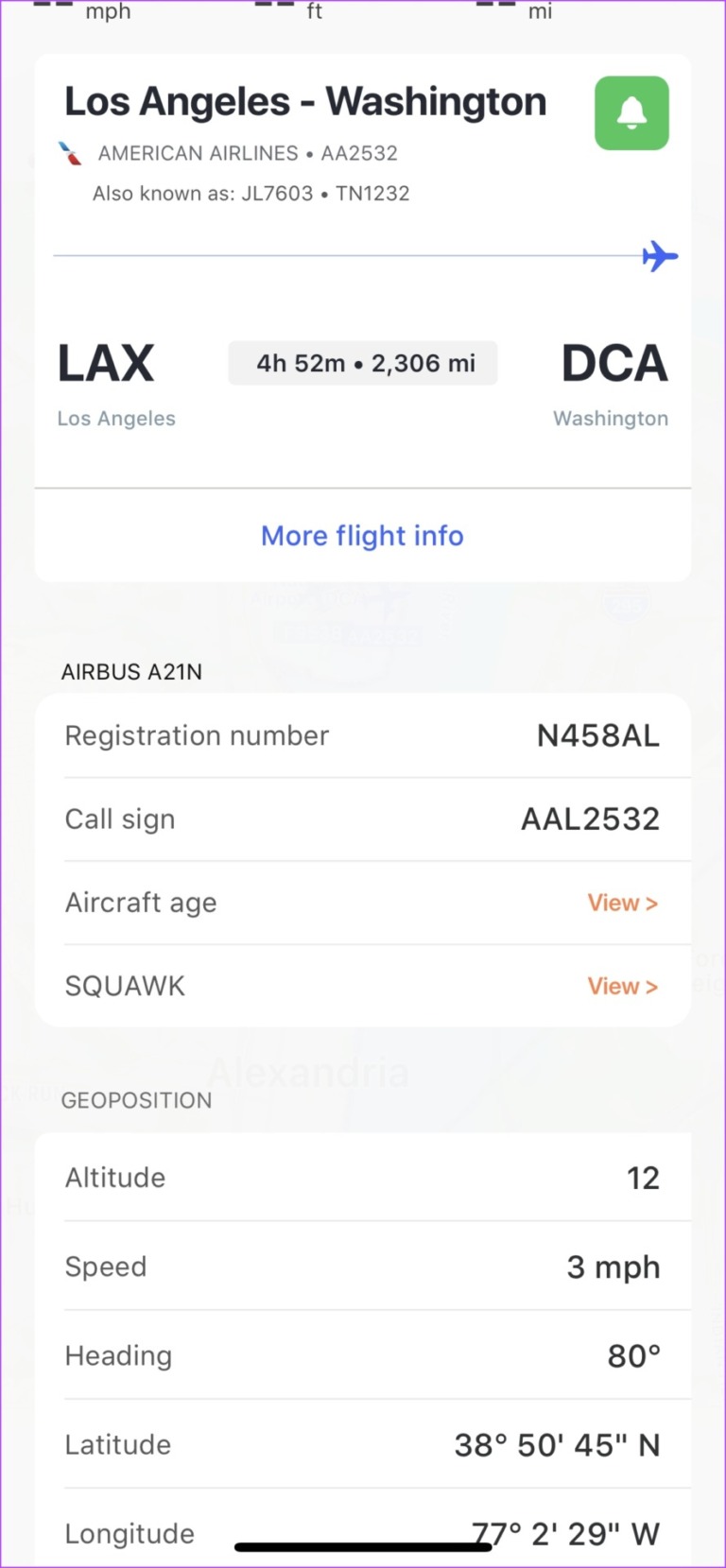Expand SQUAWK details via View
Screen dimensions: 726x1568
pos(621,986)
